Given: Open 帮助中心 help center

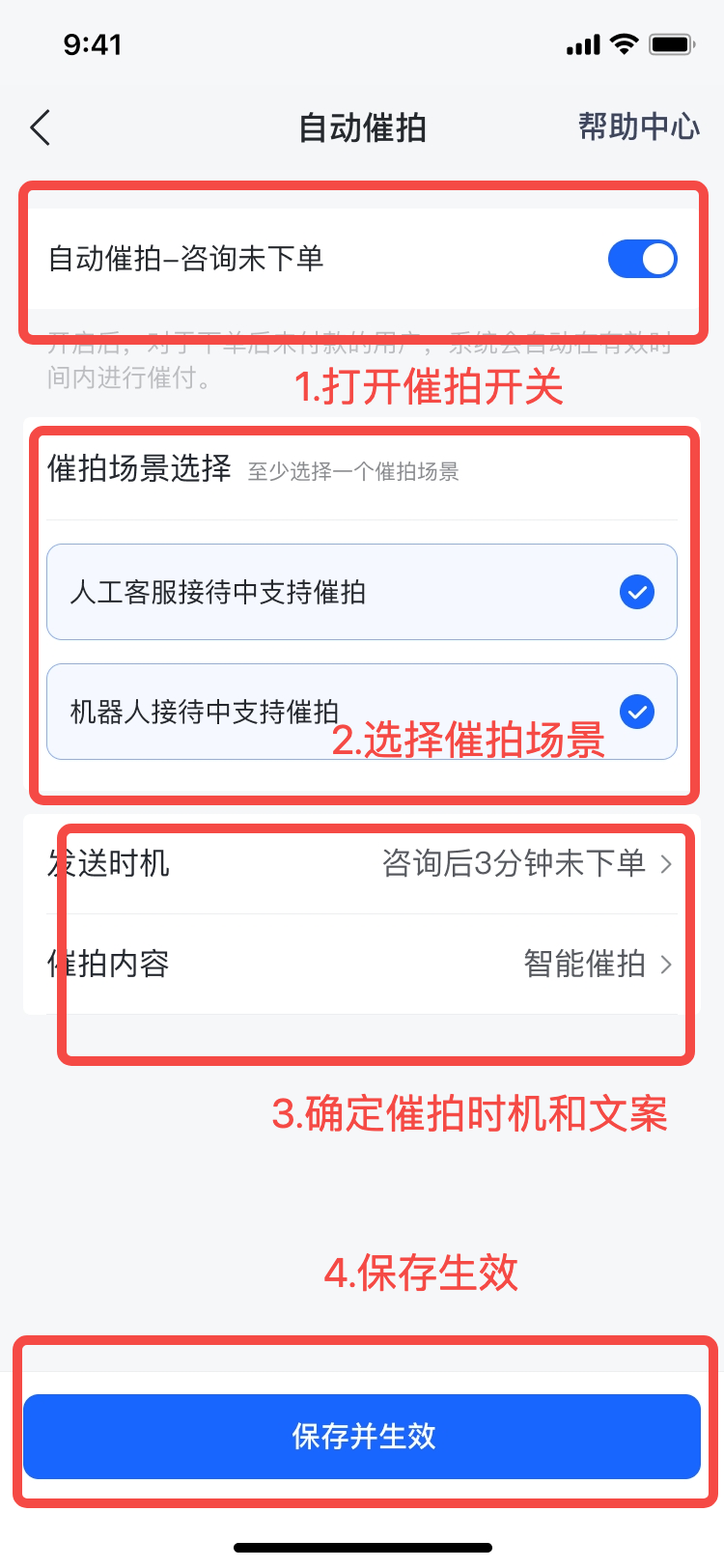Looking at the screenshot, I should [638, 126].
